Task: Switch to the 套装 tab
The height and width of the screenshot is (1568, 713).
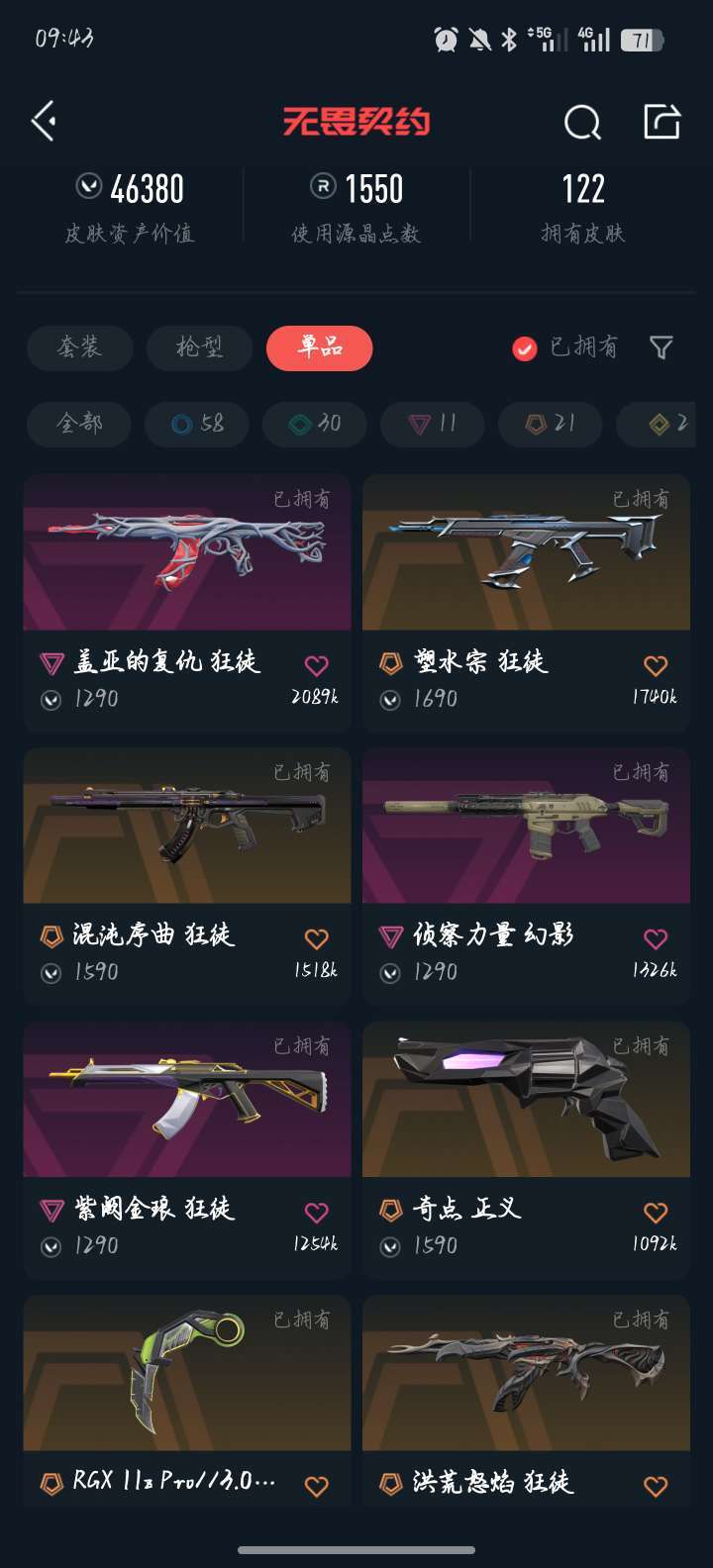Action: click(79, 347)
